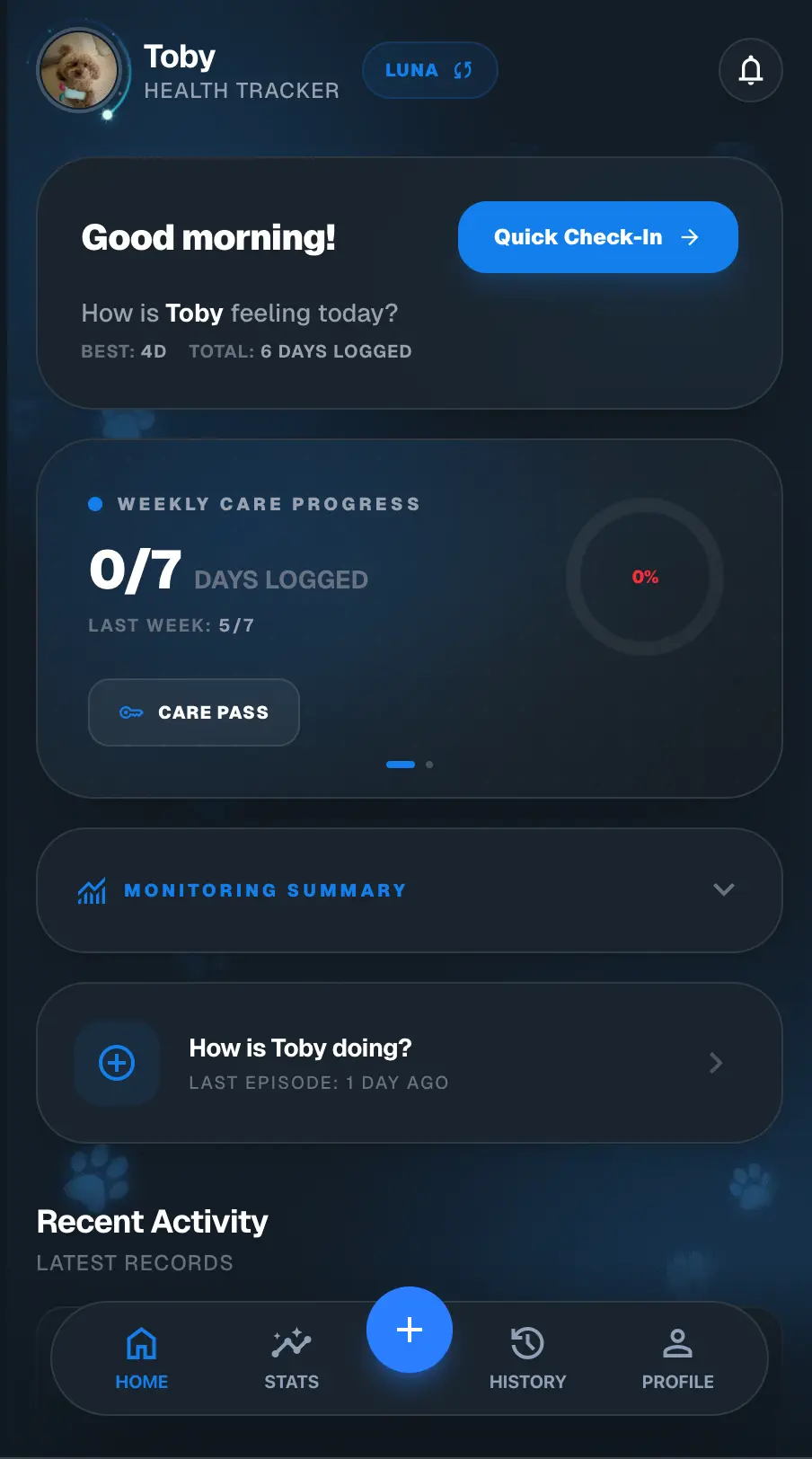Click the Care Pass key icon
The width and height of the screenshot is (812, 1459).
click(x=131, y=712)
